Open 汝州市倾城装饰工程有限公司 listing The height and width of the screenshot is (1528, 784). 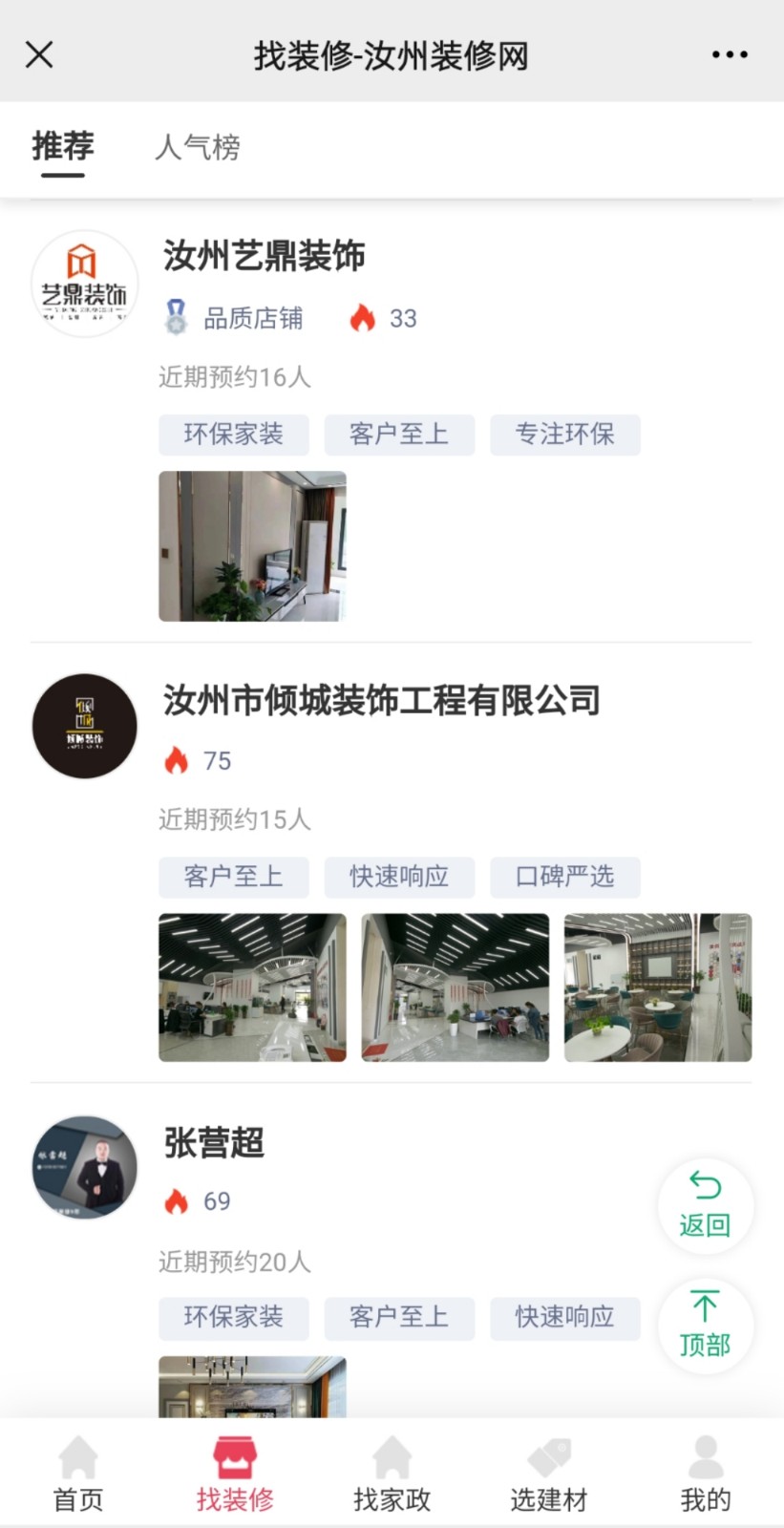[x=382, y=701]
